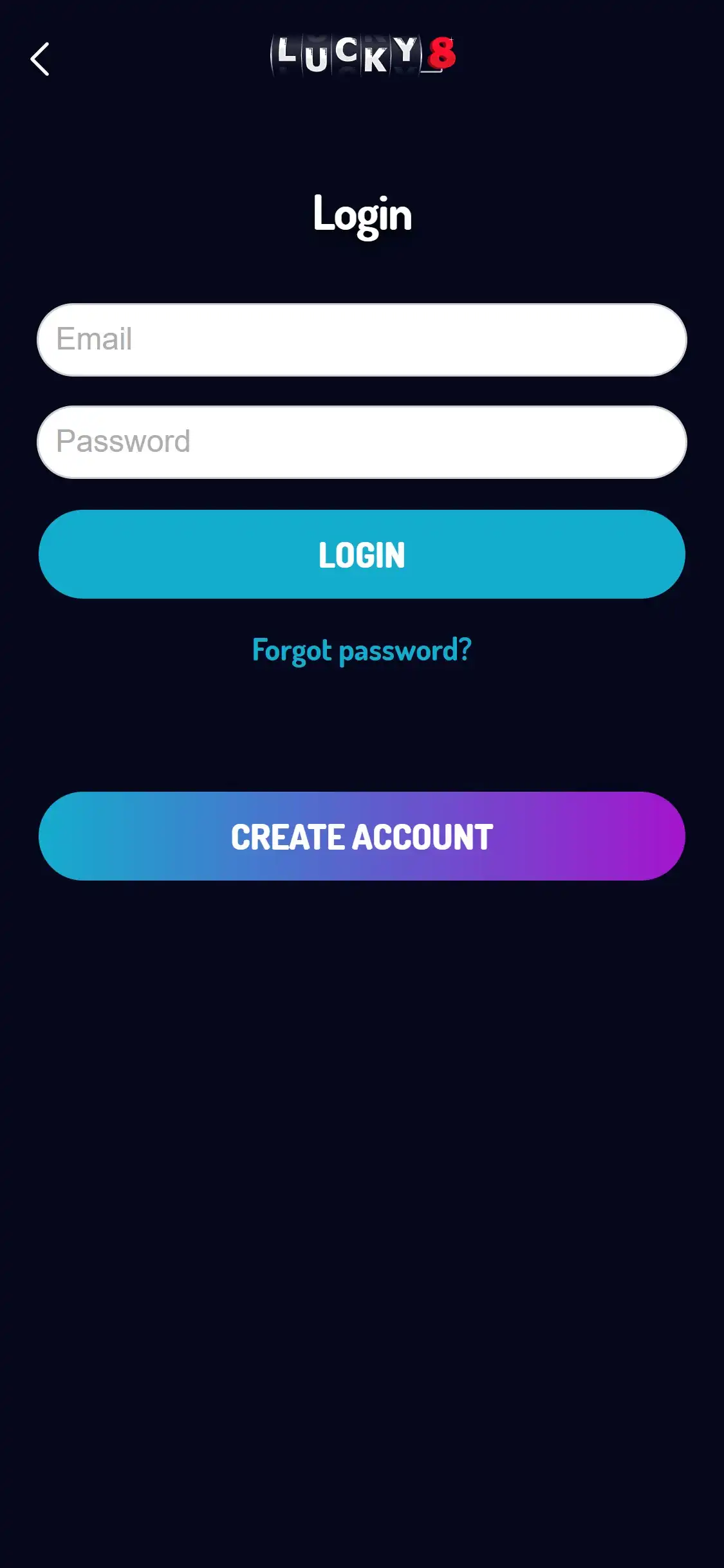Focus the Email field
Image resolution: width=724 pixels, height=1568 pixels.
tap(362, 340)
